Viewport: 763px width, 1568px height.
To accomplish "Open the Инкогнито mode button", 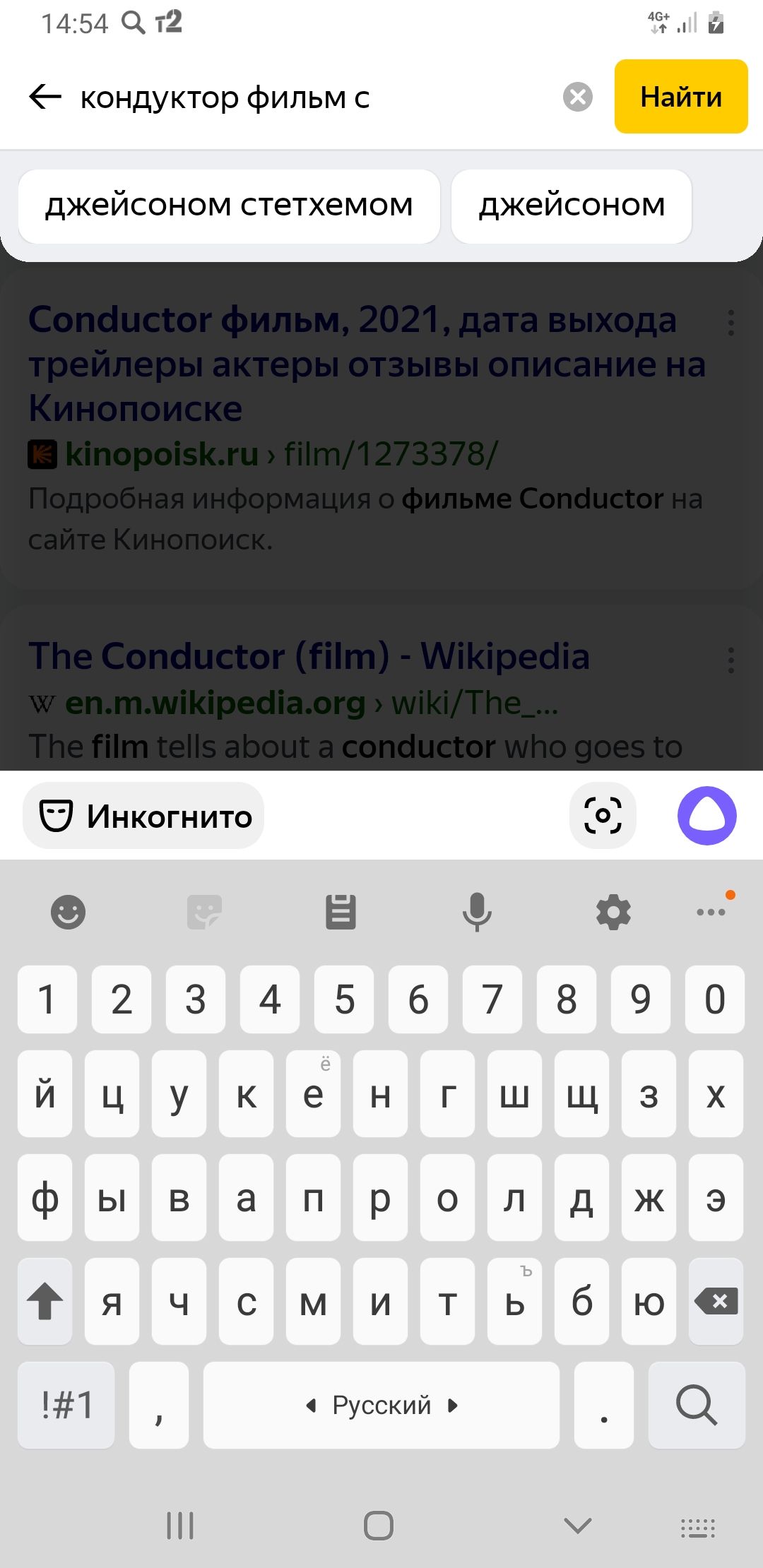I will pos(143,816).
